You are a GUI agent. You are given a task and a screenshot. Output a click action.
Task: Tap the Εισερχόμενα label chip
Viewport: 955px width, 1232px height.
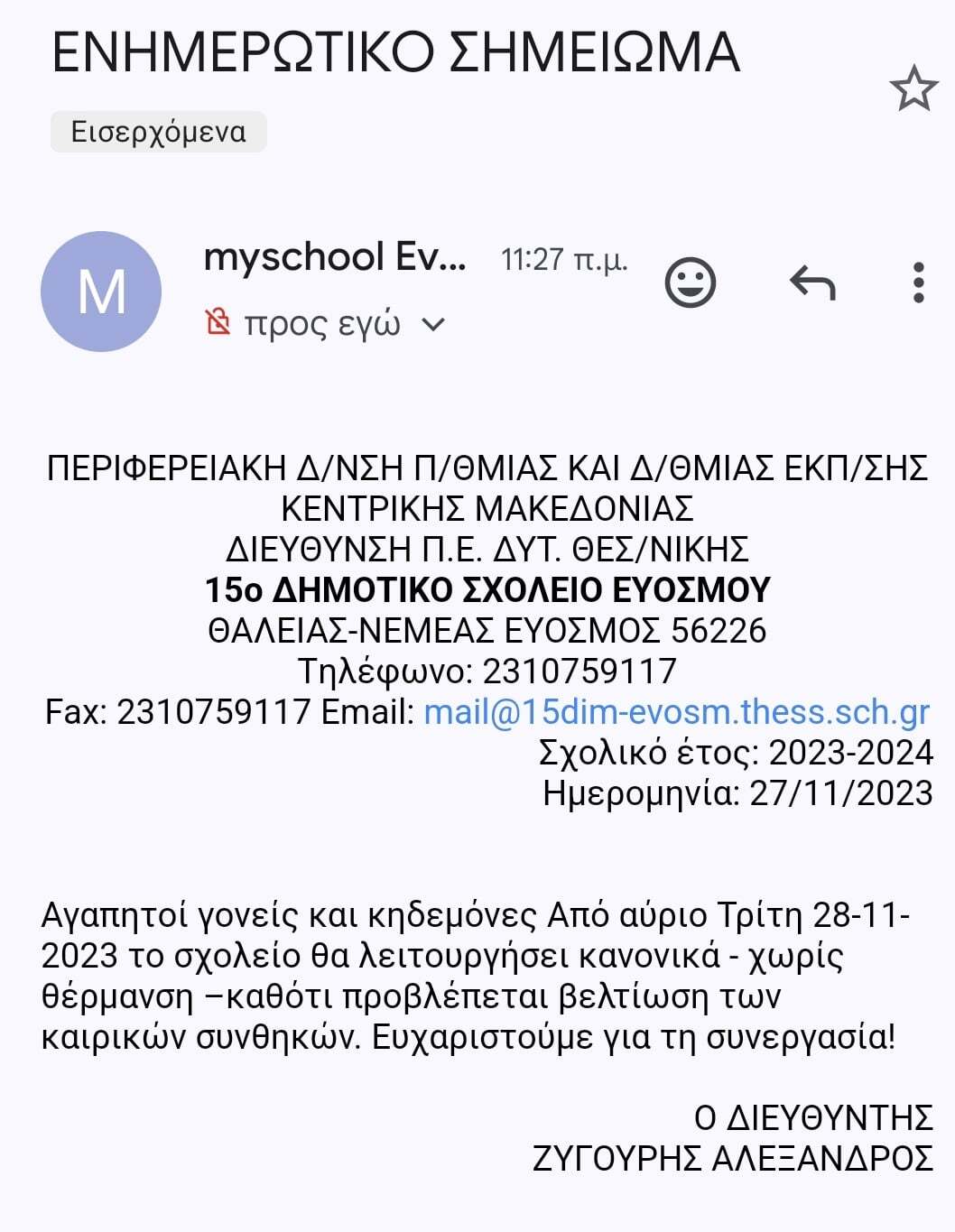click(x=158, y=132)
